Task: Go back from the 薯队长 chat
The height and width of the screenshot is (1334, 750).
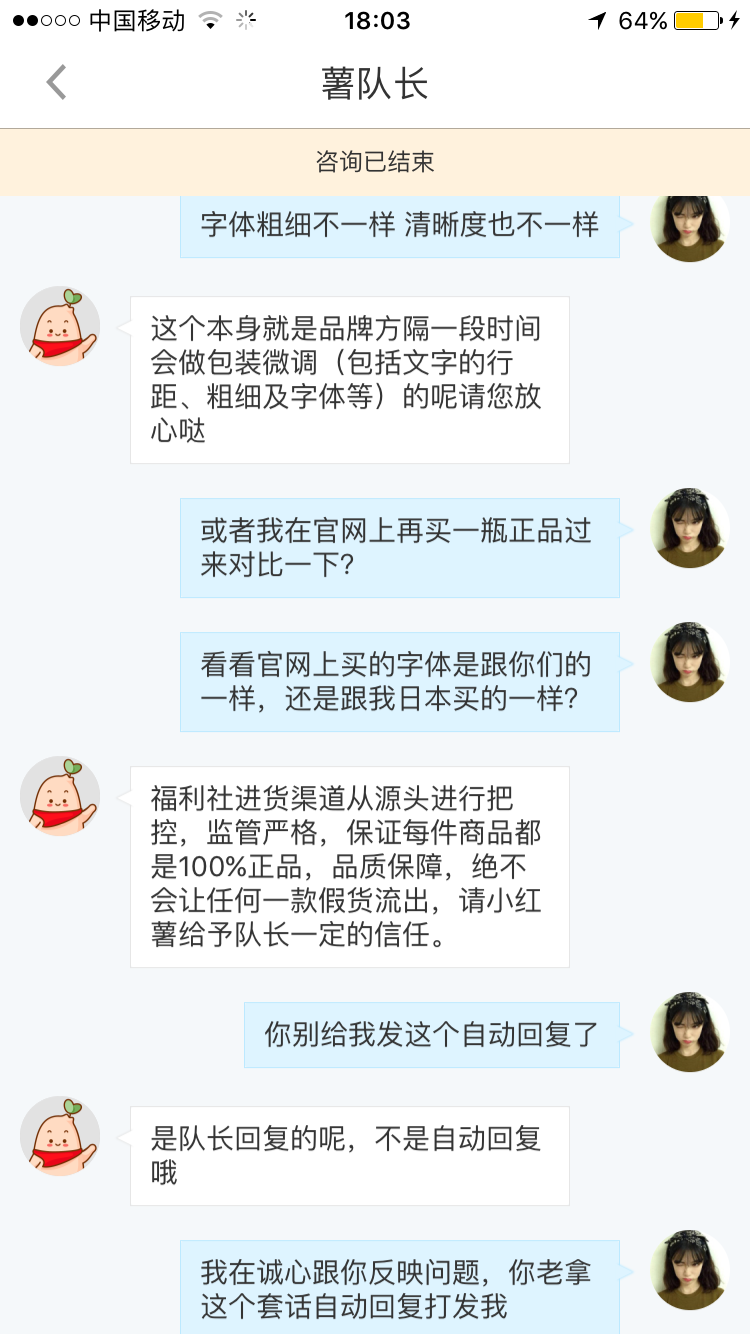Action: 57,83
